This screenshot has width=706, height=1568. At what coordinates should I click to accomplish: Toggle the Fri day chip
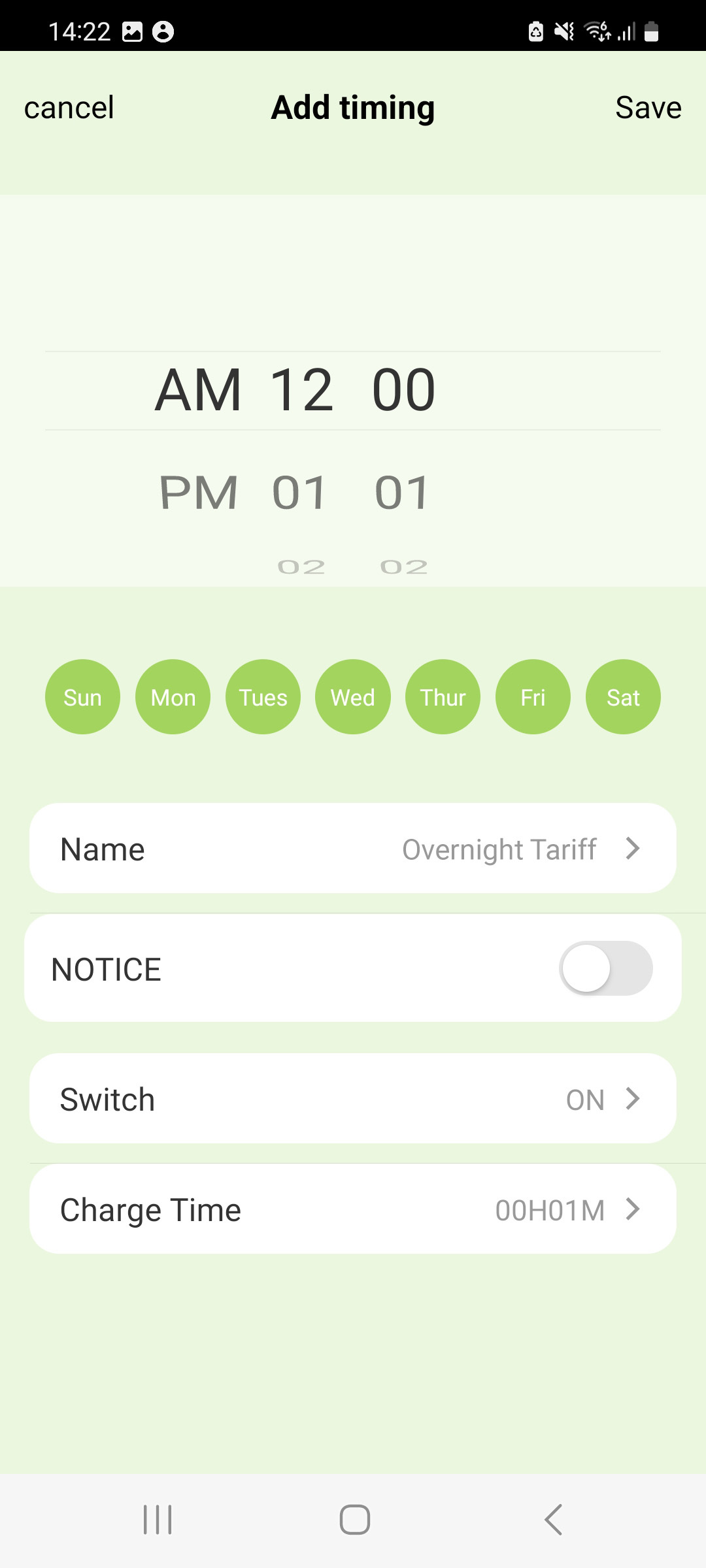533,697
